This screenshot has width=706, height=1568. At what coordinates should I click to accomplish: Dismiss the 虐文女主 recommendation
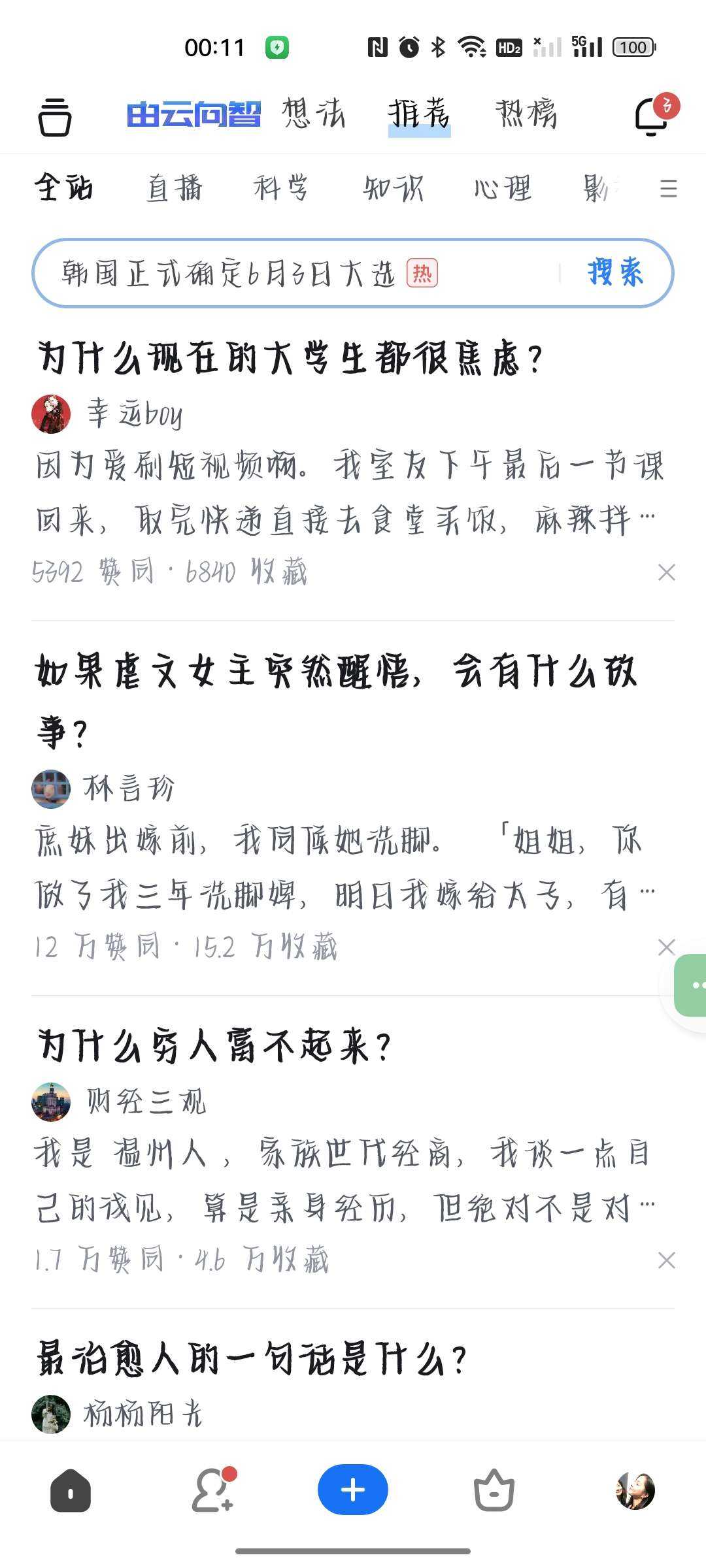coord(666,947)
